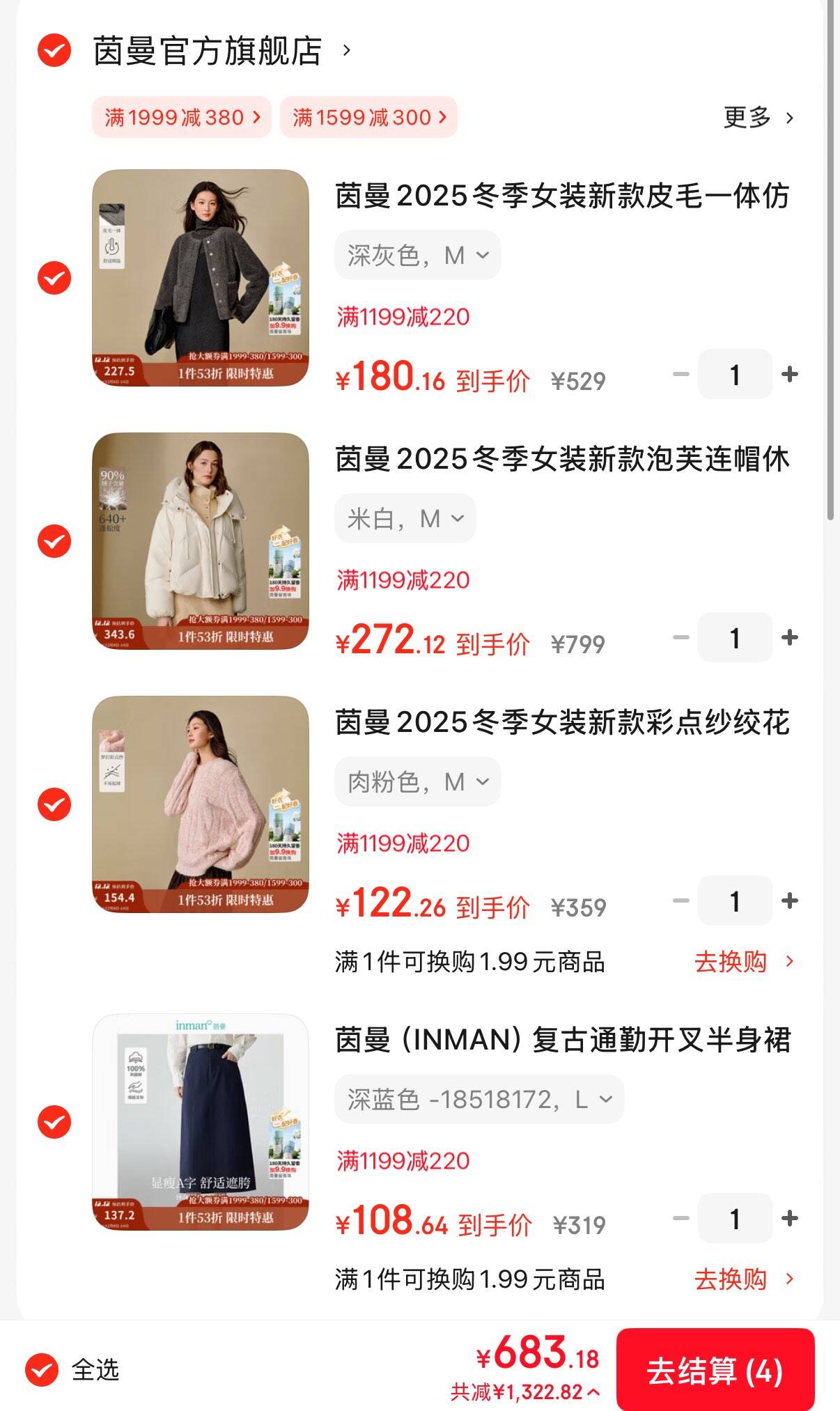Change the 米白, M variant dropdown
Screen dimensions: 840x1411
[x=405, y=519]
